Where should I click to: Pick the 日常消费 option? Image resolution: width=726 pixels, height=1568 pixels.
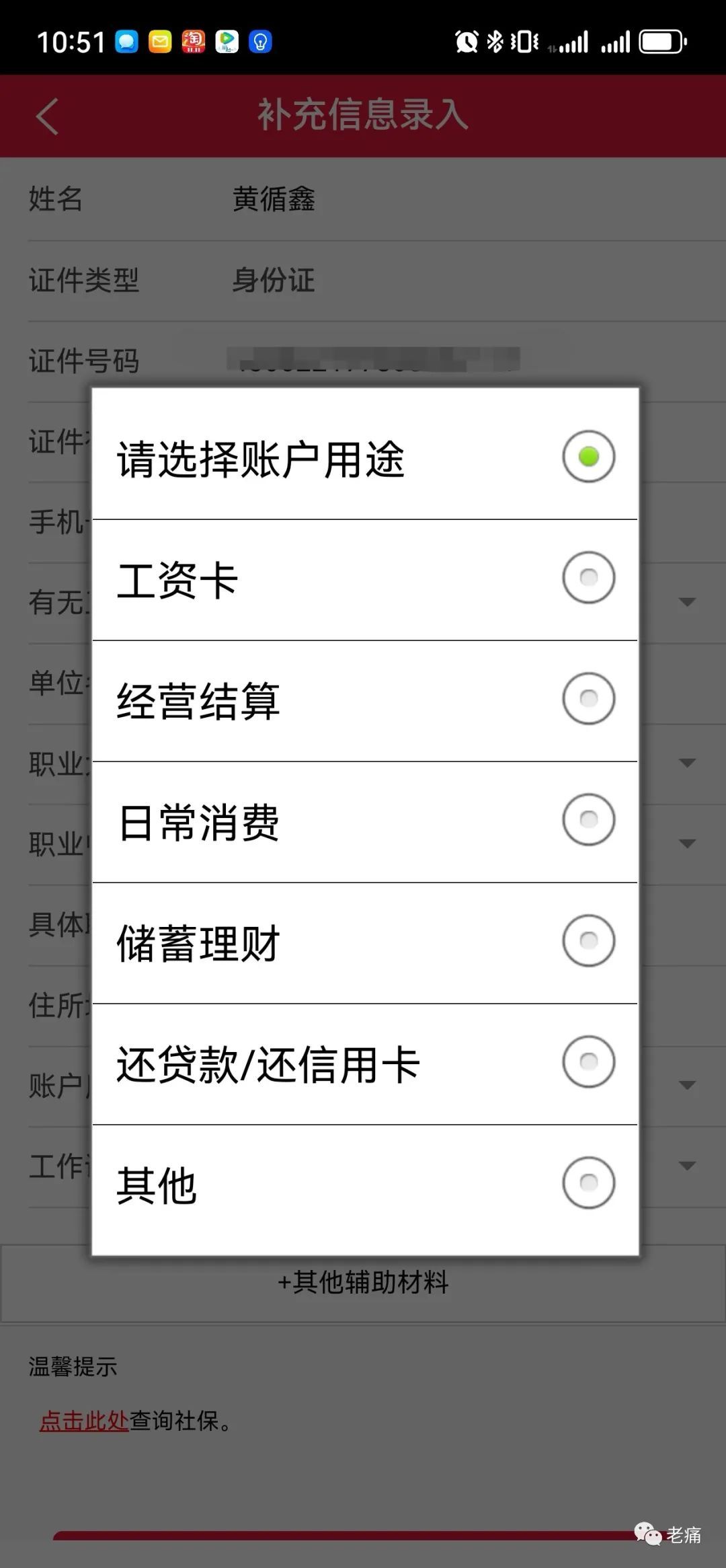click(365, 822)
